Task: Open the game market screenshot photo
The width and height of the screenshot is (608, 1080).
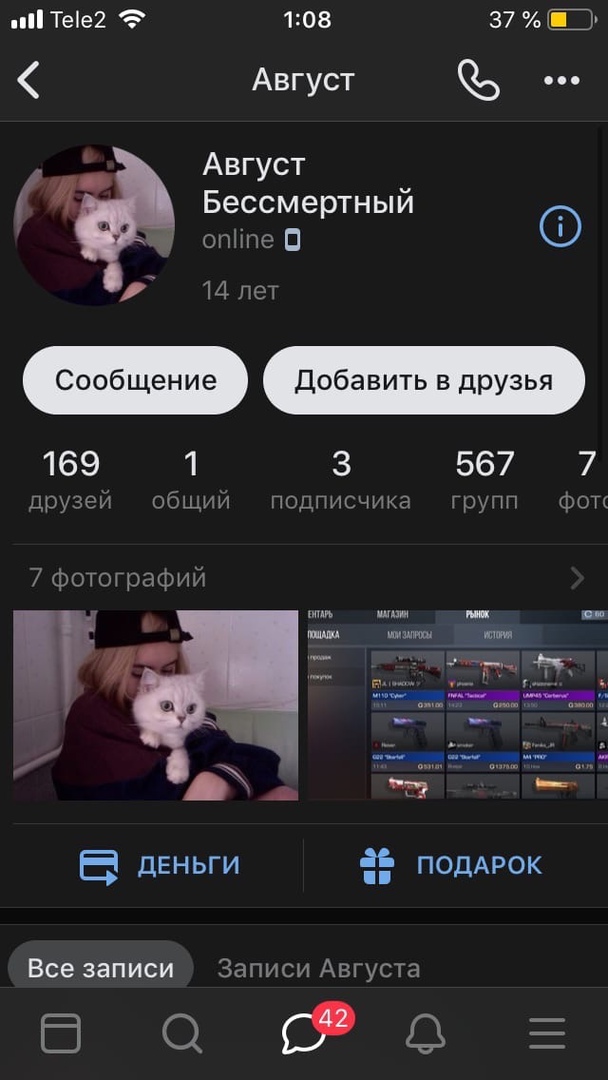Action: pos(457,705)
